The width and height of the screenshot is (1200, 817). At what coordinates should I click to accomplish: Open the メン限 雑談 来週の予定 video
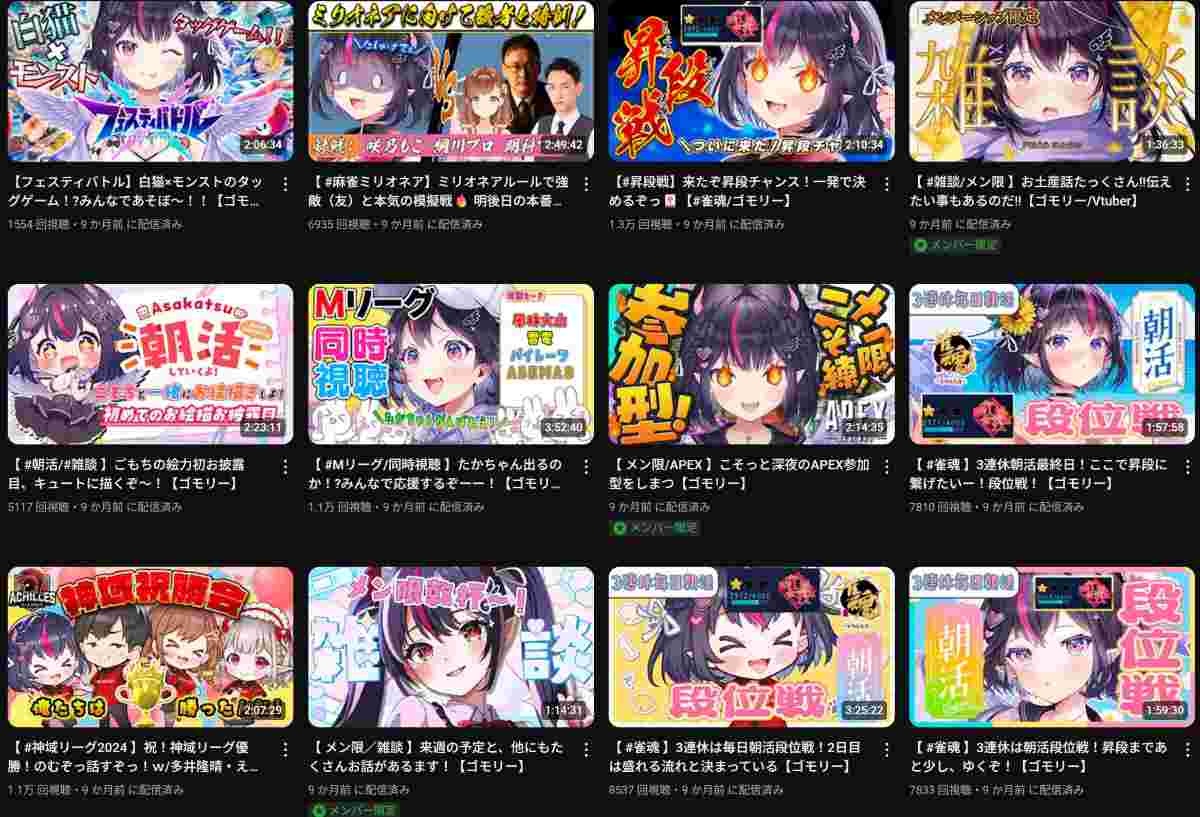click(450, 647)
